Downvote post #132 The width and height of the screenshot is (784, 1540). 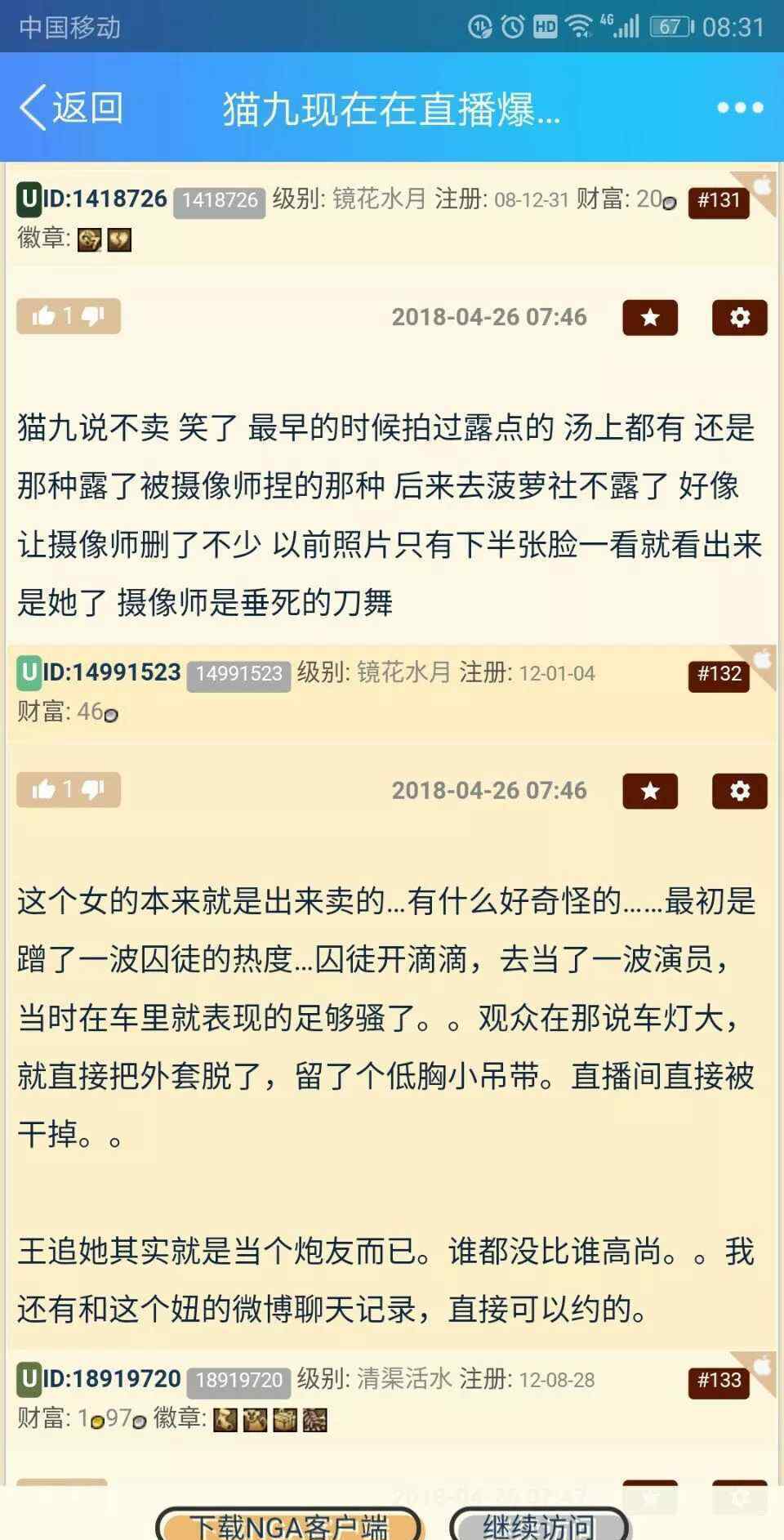tap(94, 789)
